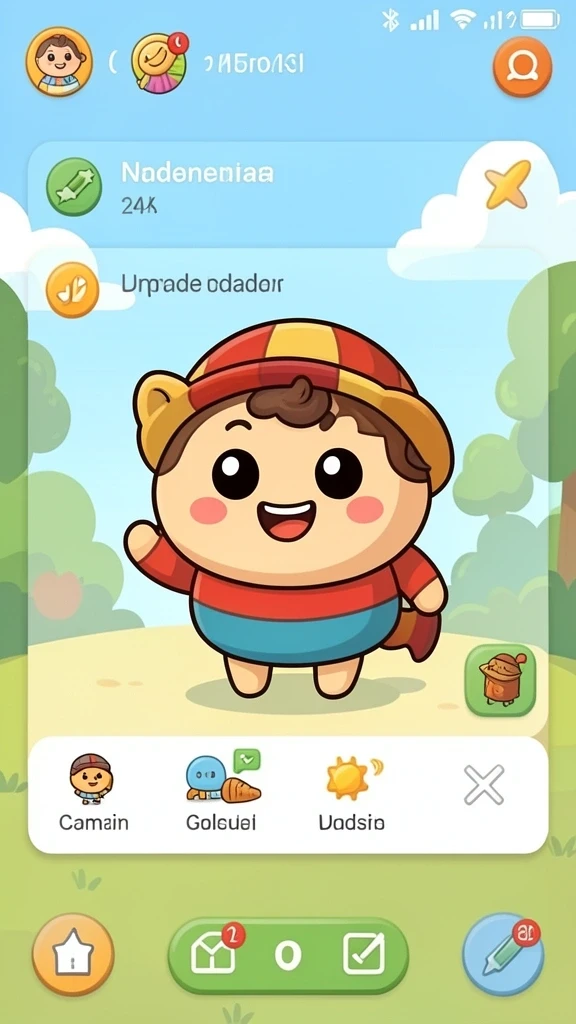Open the profile avatar in the top corner

point(59,62)
